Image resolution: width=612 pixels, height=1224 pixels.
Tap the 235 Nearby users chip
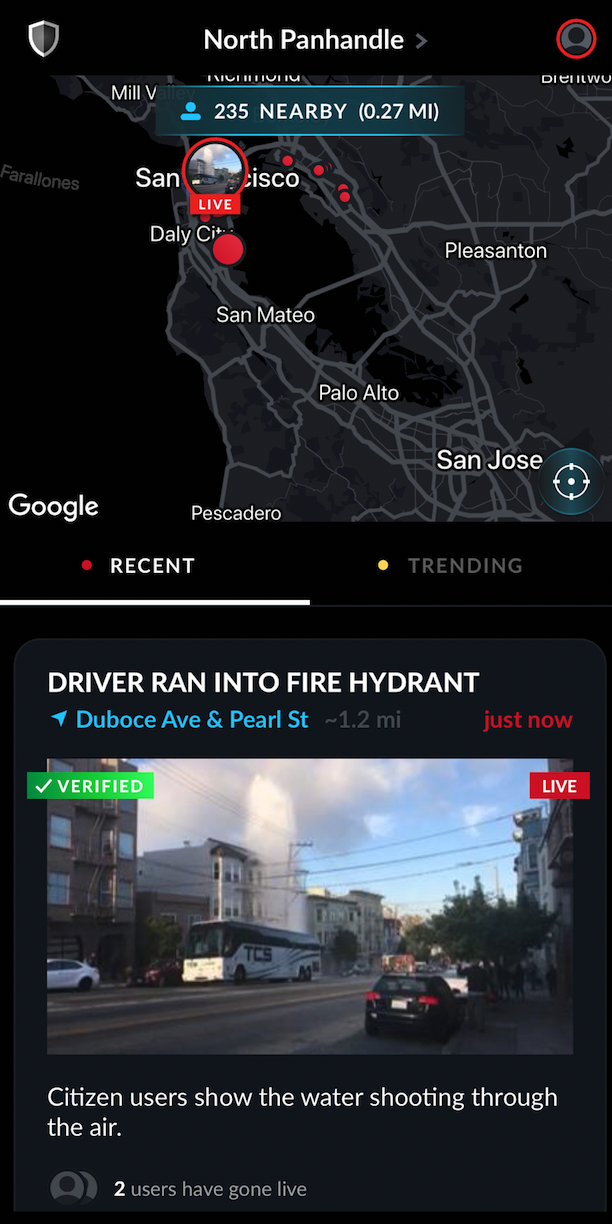click(310, 111)
